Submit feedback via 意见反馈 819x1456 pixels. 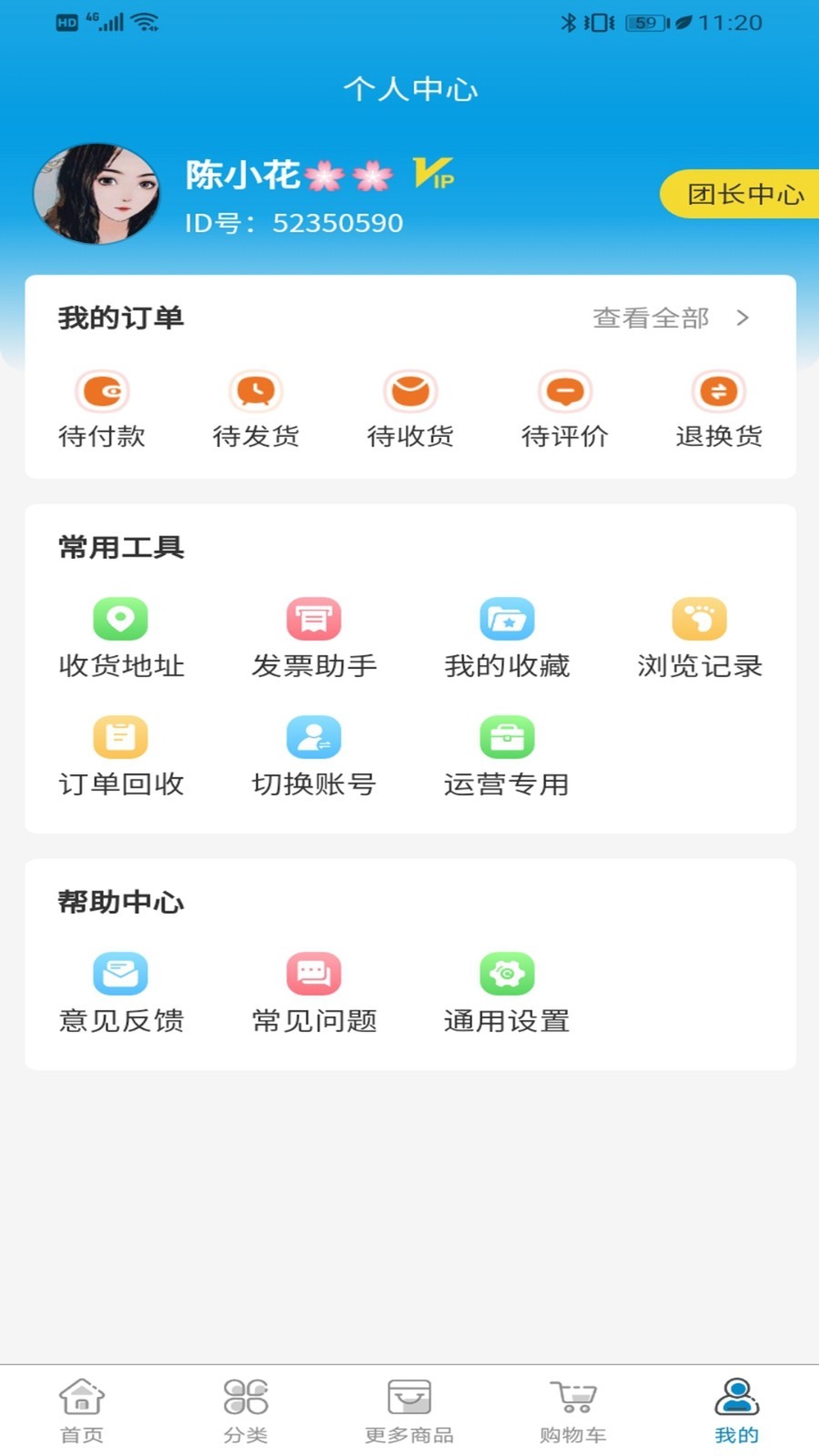pyautogui.click(x=121, y=993)
